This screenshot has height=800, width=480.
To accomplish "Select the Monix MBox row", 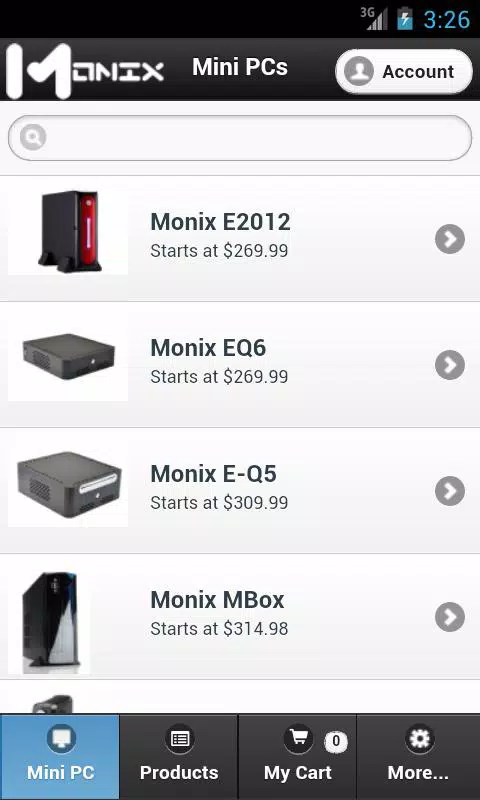I will 240,616.
